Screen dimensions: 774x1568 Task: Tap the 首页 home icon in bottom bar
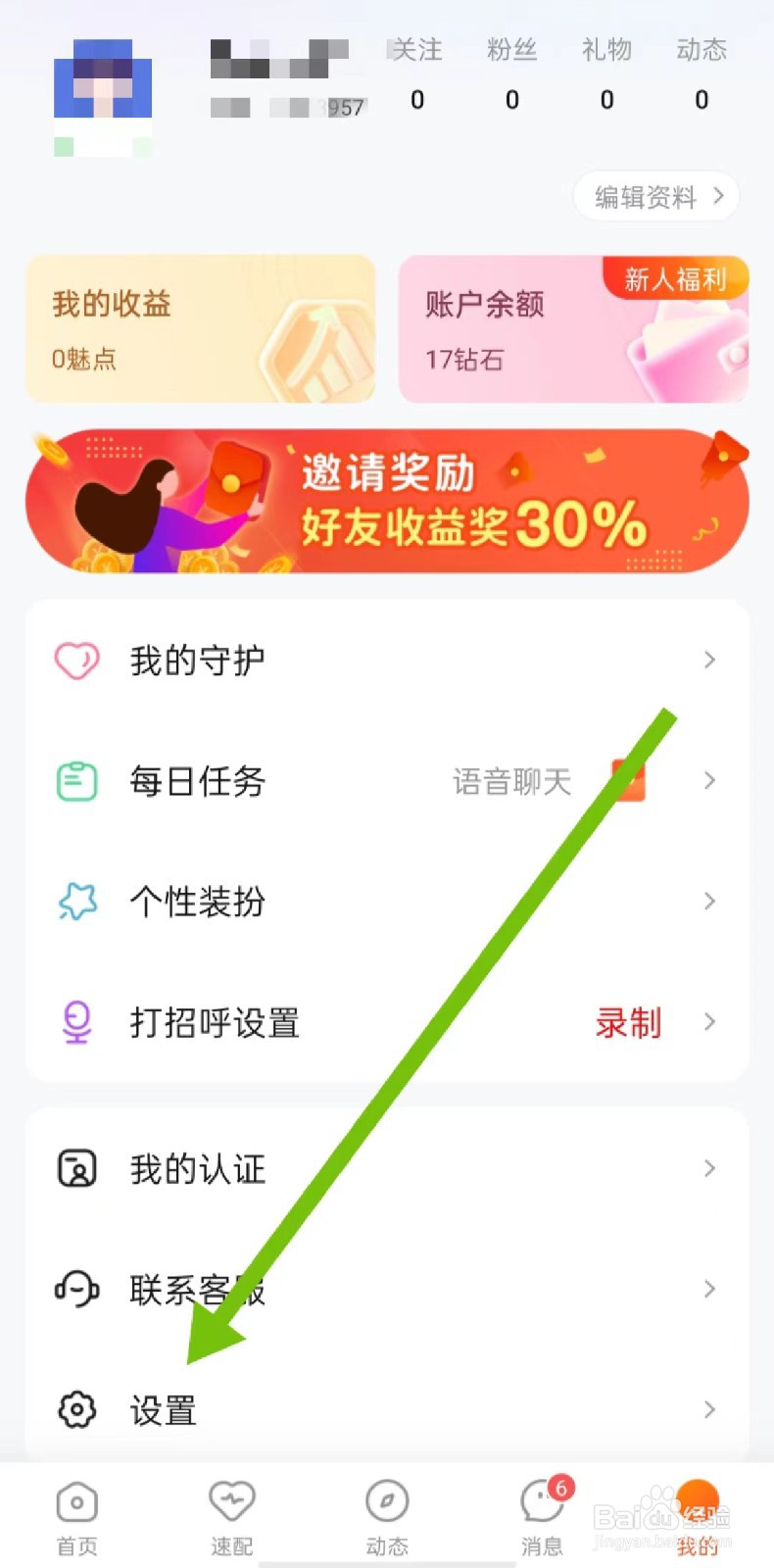coord(76,1509)
